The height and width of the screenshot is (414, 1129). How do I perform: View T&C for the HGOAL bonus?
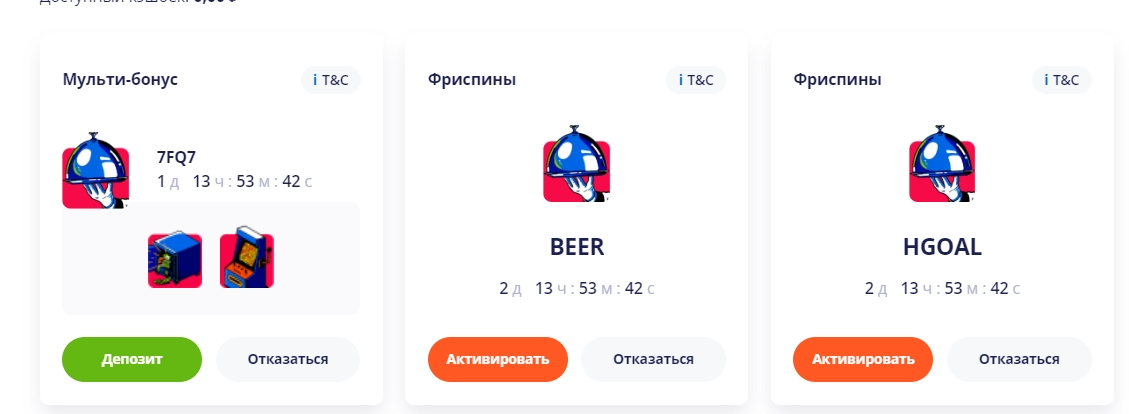click(x=1061, y=80)
